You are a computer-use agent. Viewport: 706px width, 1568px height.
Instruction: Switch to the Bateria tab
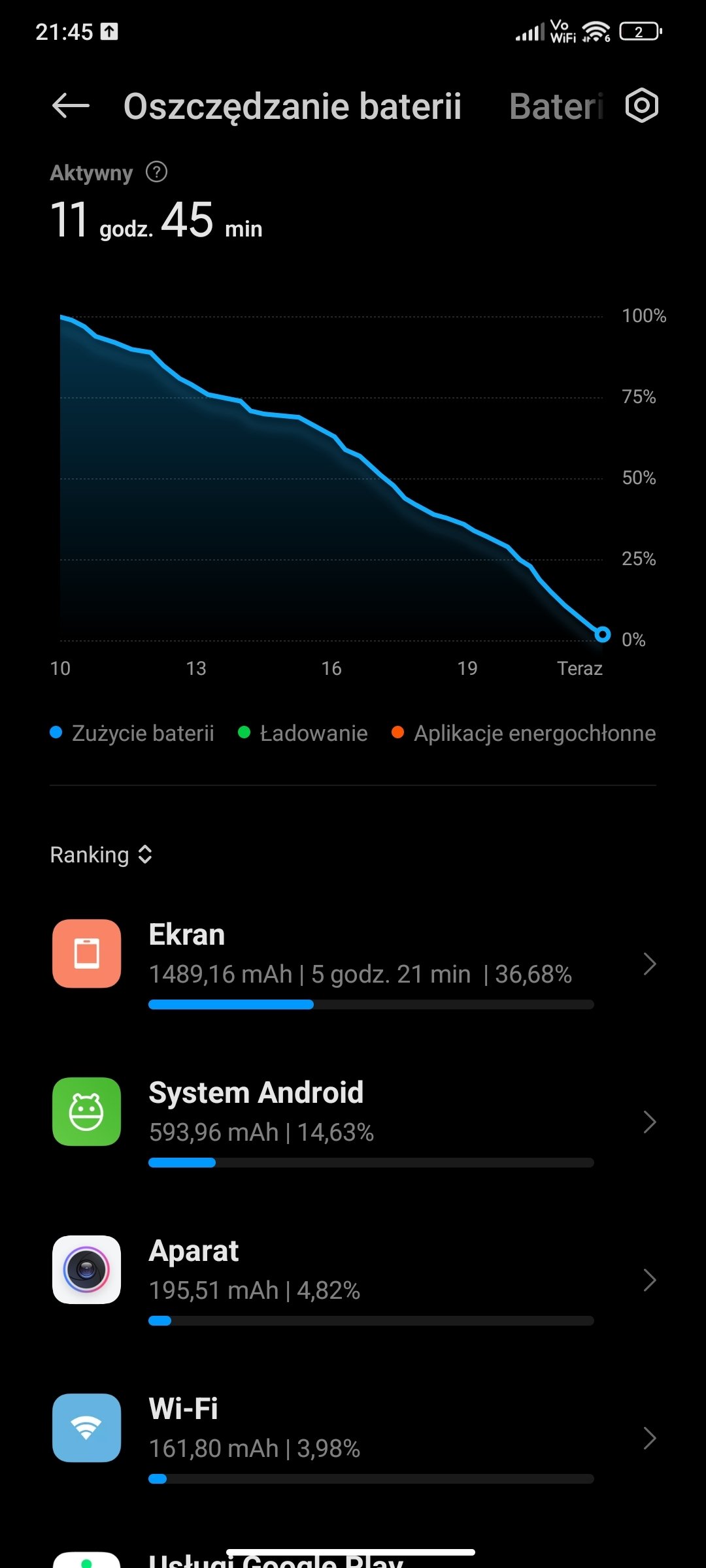coord(556,106)
